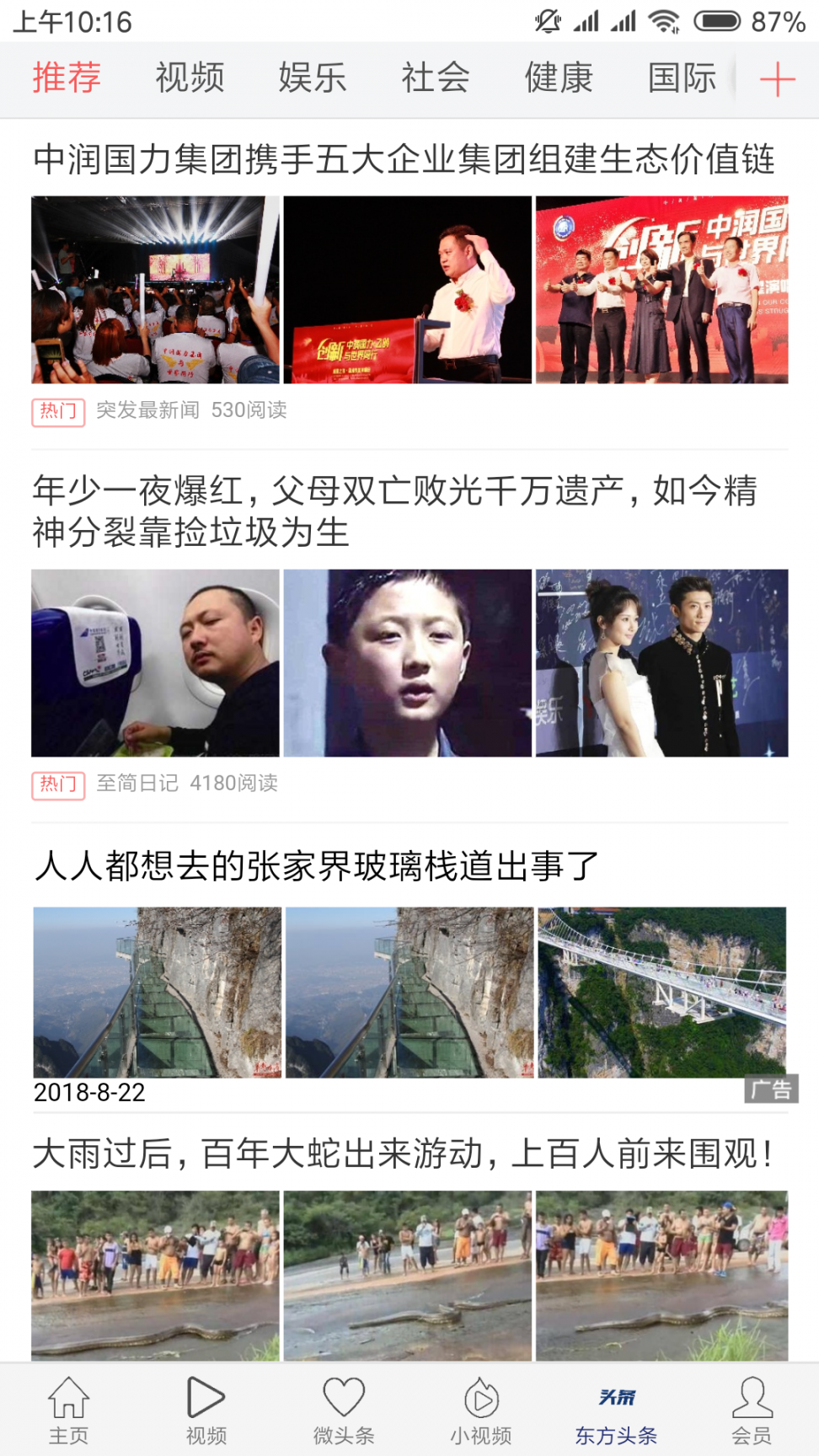
Task: Open the 张家界玻璃栈道 ad article
Action: 317,866
